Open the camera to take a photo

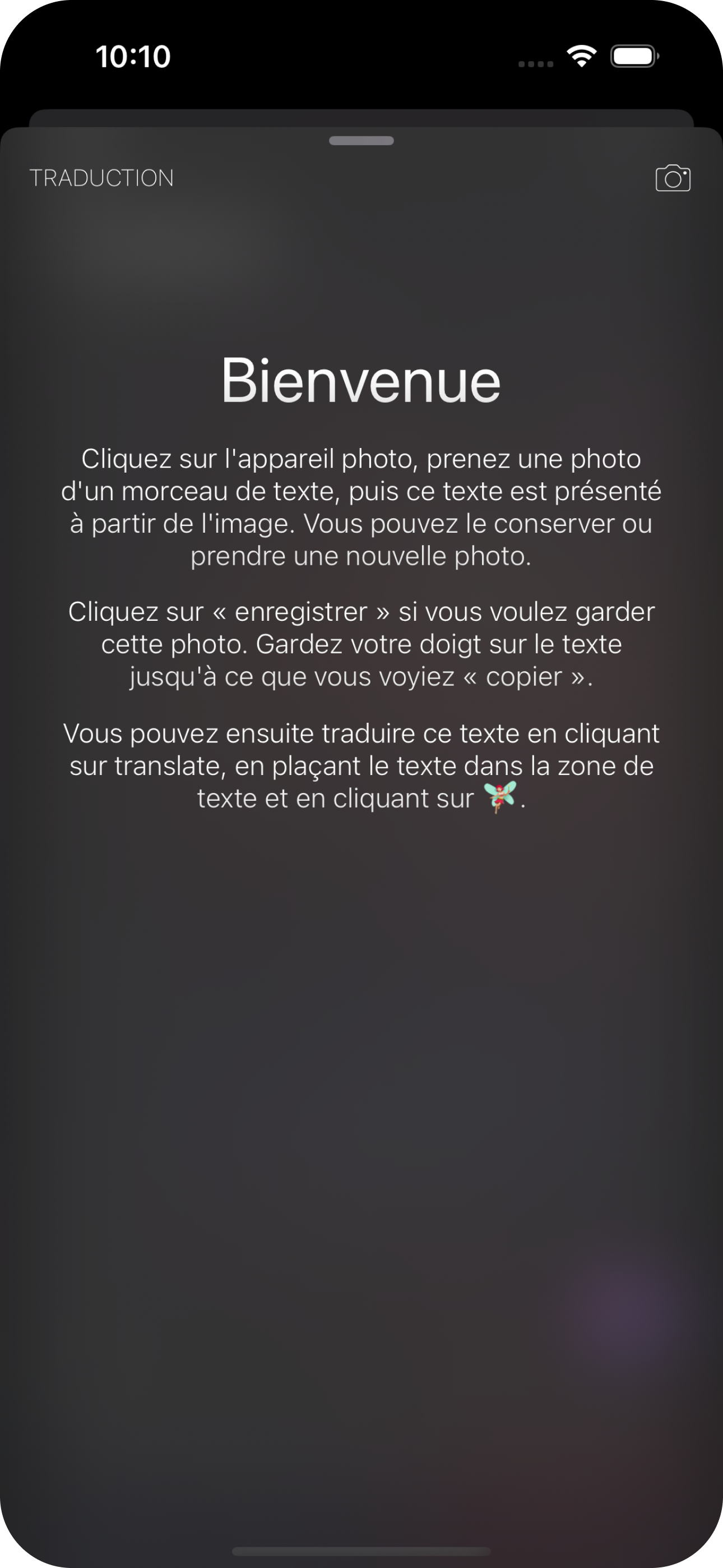(673, 178)
